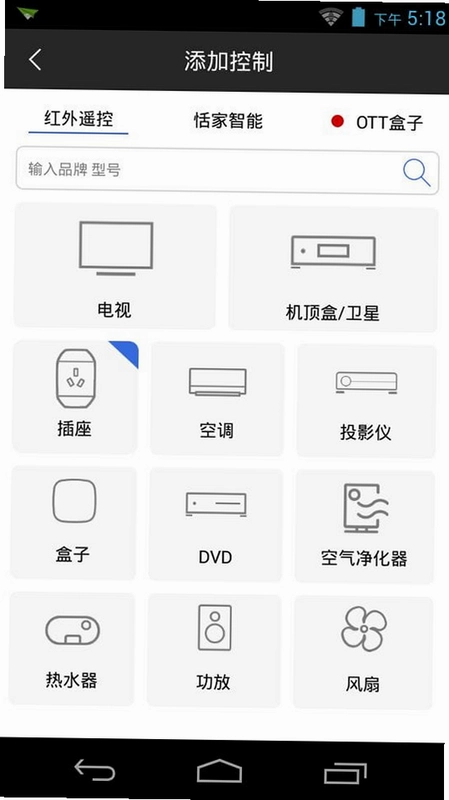449x800 pixels.
Task: Switch to the 恬家智能 tab
Action: coord(228,121)
